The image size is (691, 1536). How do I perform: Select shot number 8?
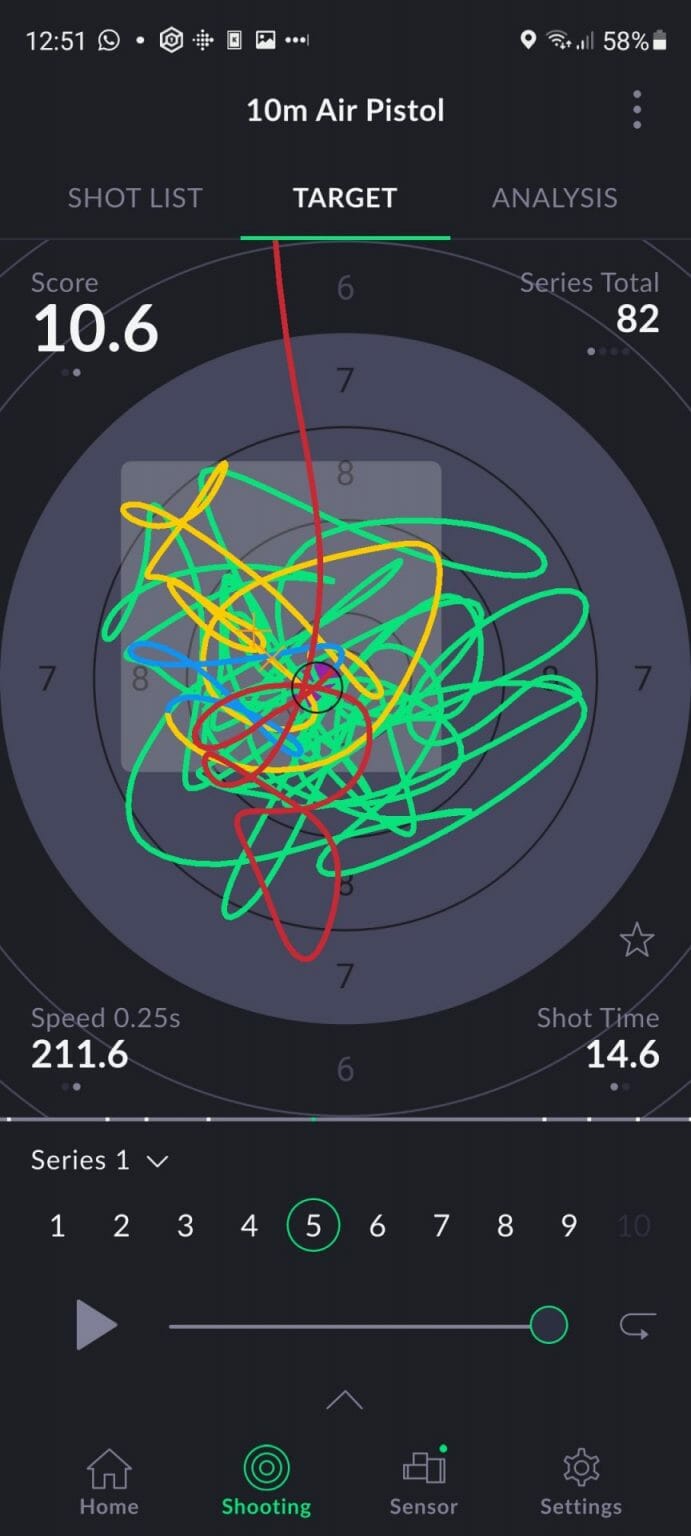[505, 1226]
